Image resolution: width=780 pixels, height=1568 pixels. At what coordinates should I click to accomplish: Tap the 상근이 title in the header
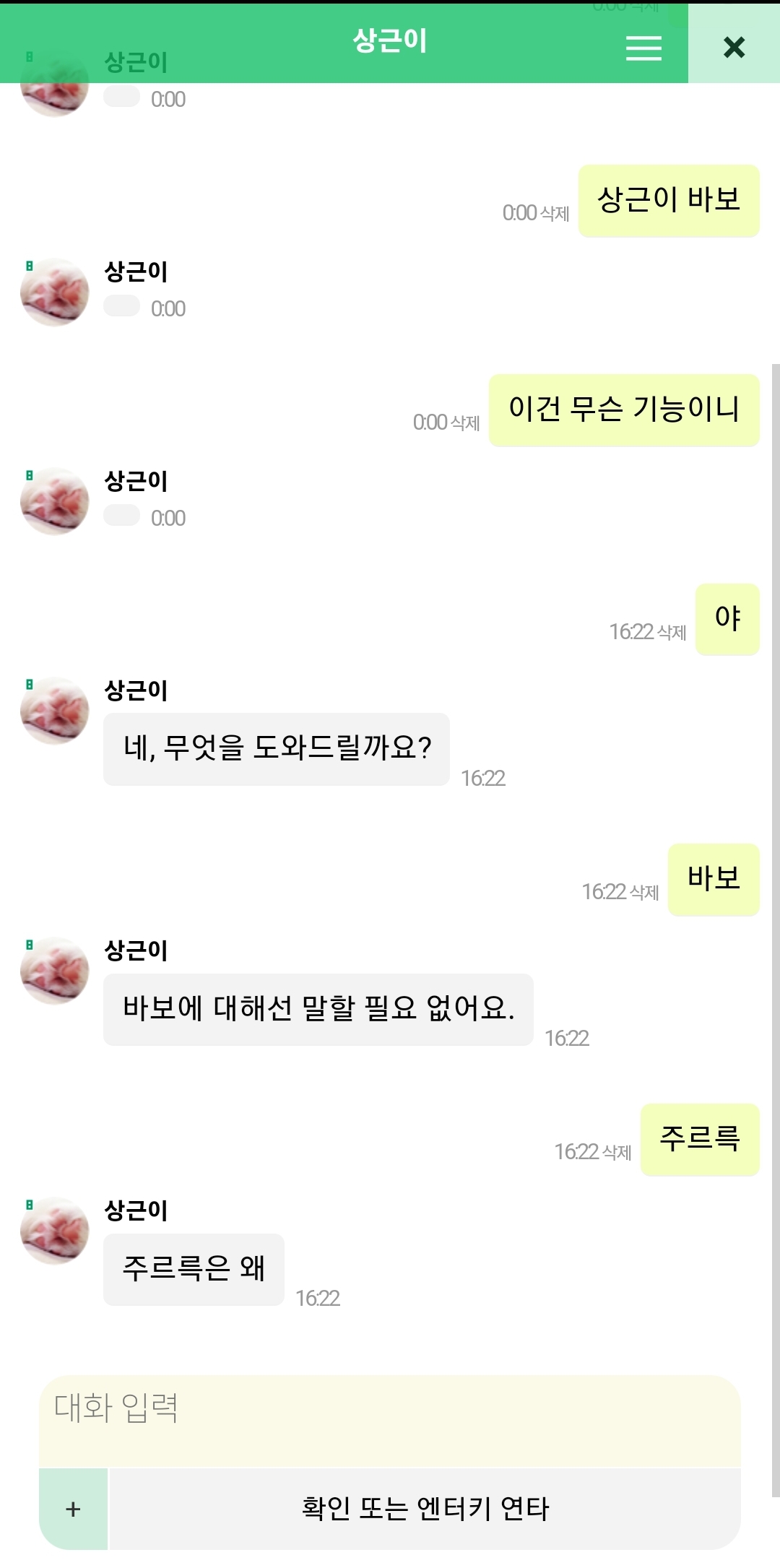pos(390,41)
